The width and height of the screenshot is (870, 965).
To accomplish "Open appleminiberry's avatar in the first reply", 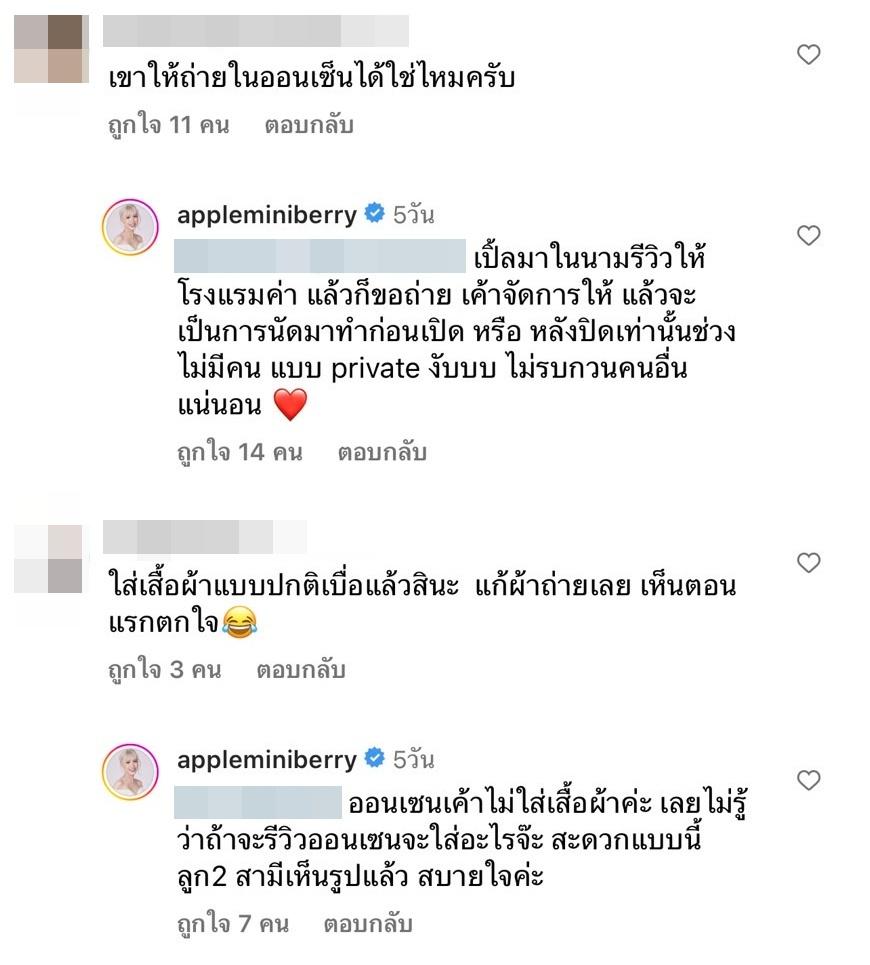I will 131,227.
